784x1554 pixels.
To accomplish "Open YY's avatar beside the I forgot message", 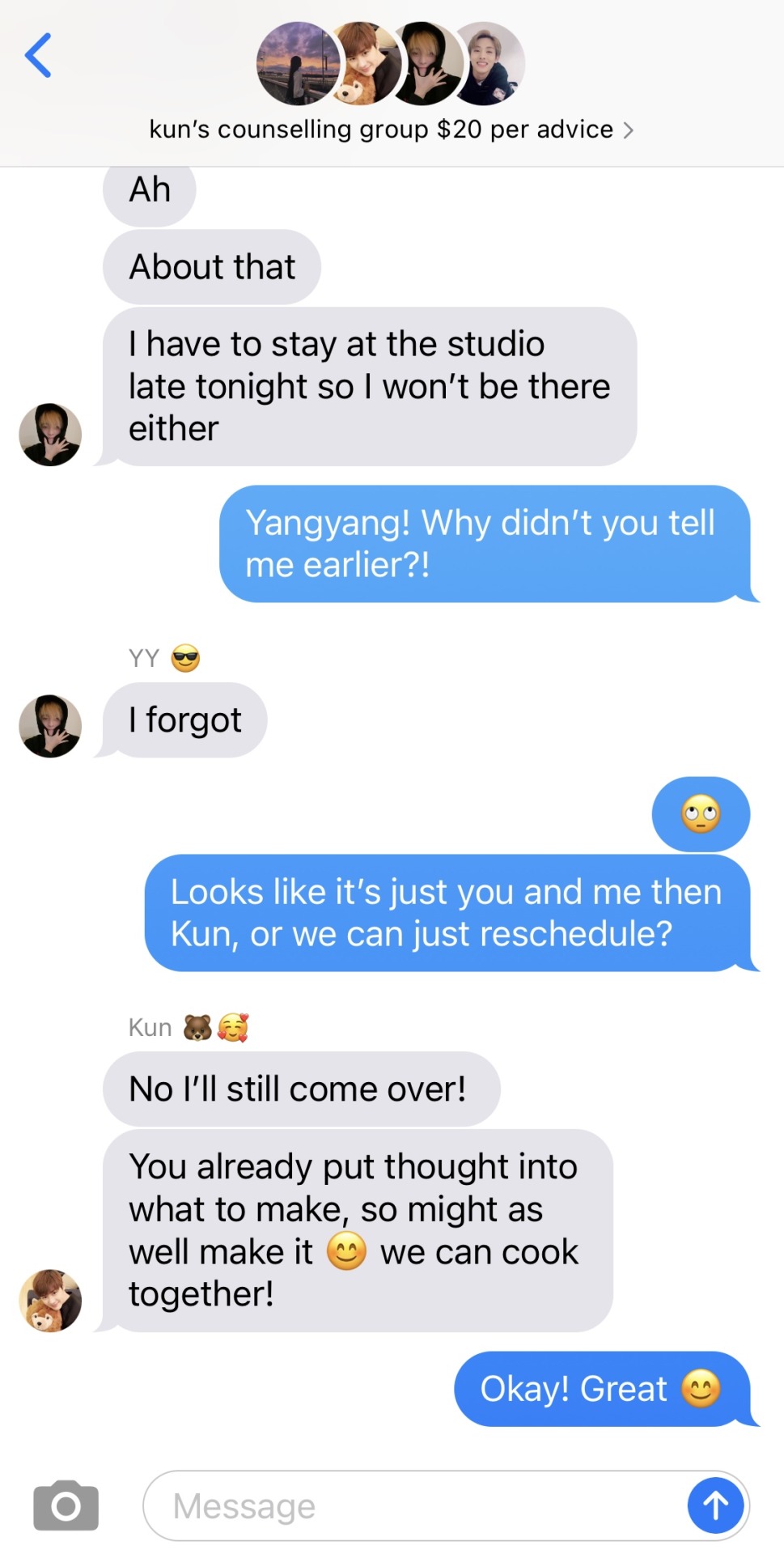I will [50, 725].
